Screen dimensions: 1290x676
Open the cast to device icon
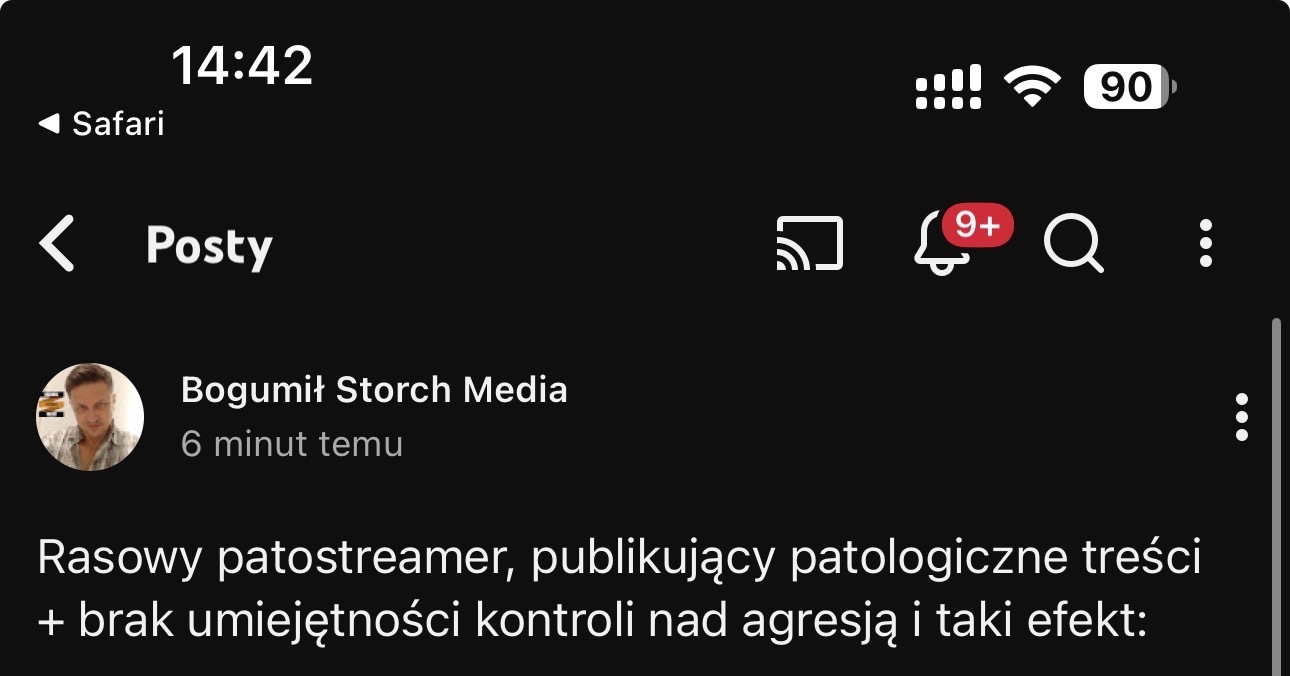[x=809, y=244]
